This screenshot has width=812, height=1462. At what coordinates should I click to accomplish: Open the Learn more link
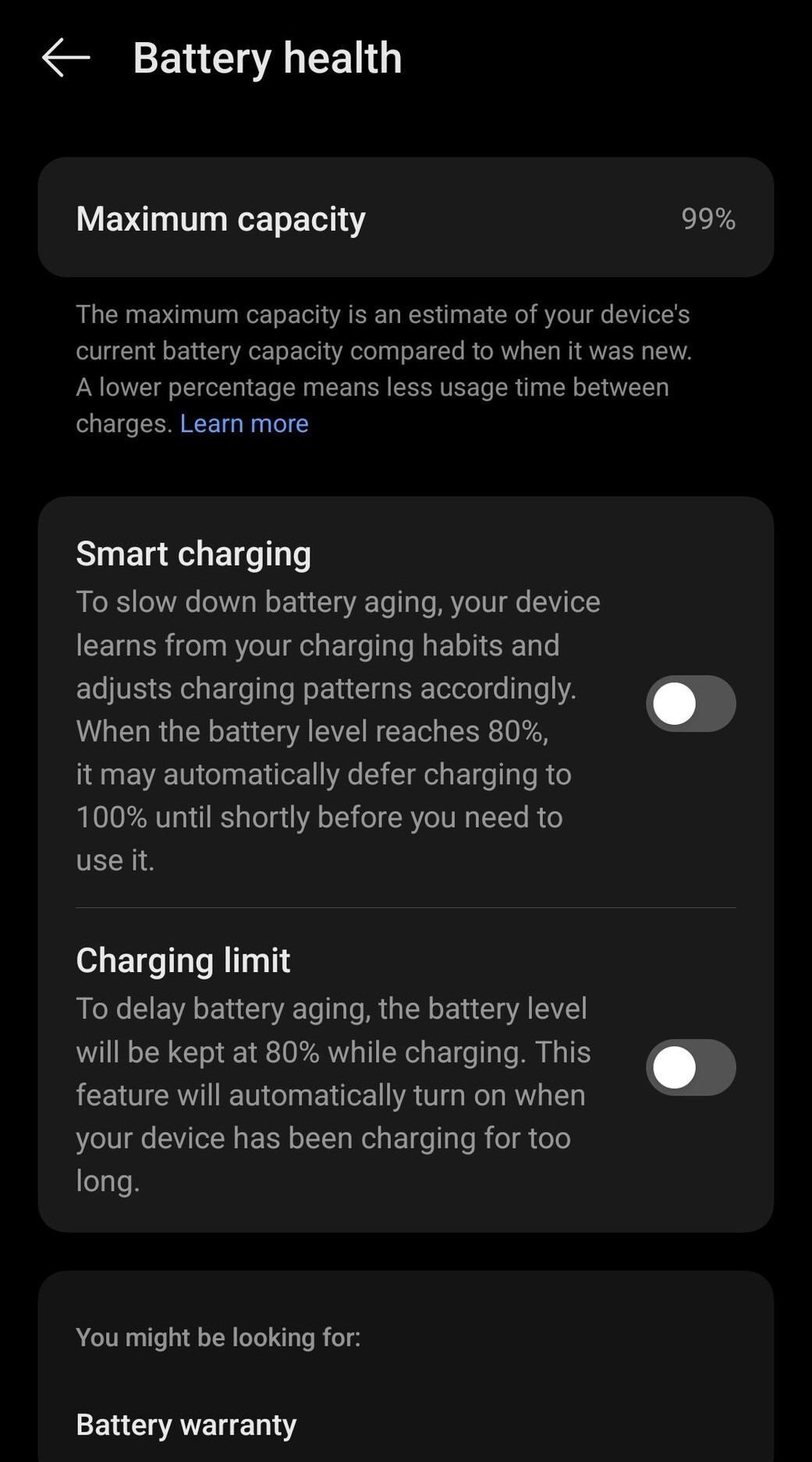click(244, 424)
